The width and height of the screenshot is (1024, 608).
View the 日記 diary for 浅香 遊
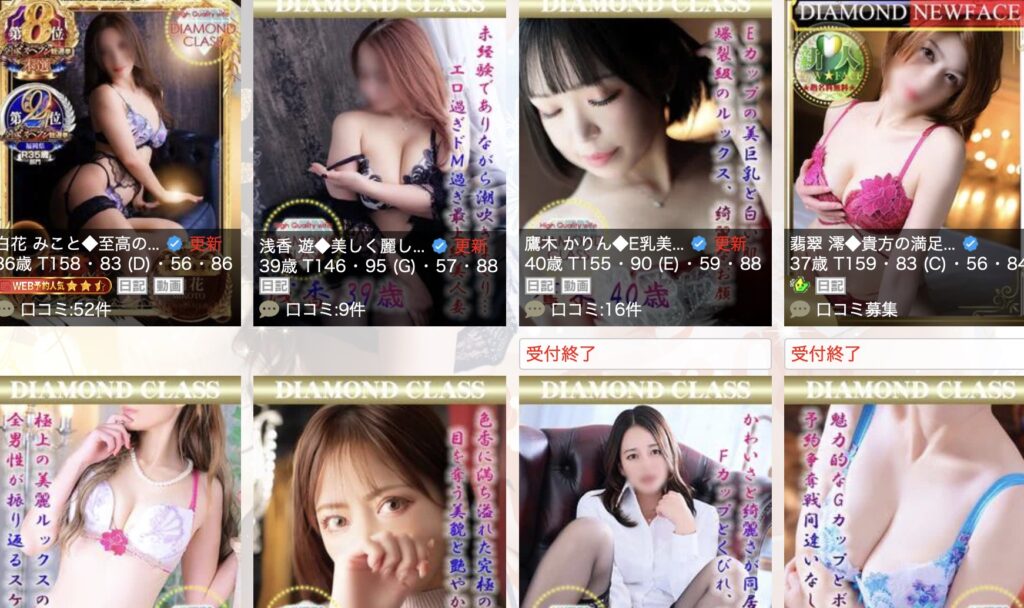274,286
